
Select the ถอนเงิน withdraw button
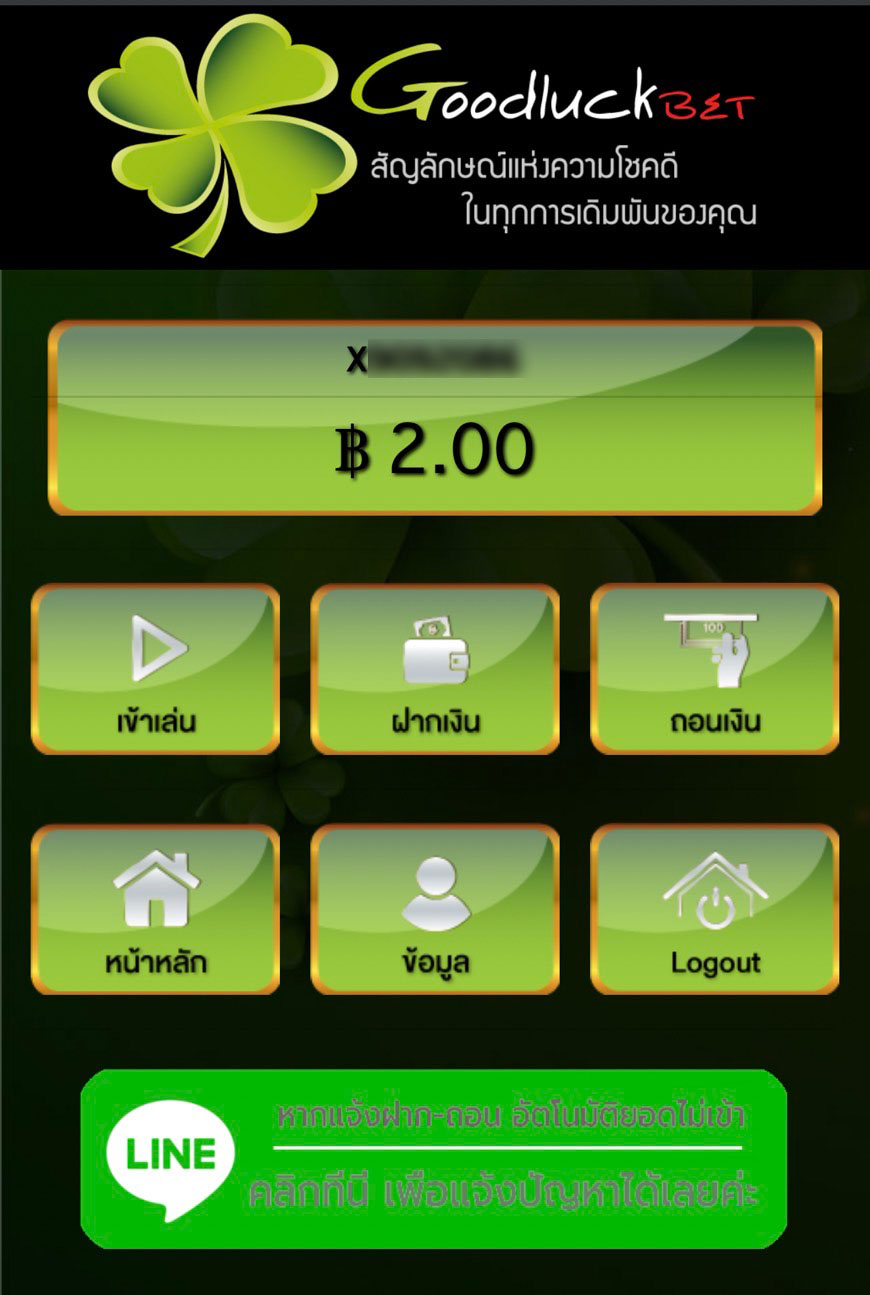(714, 669)
